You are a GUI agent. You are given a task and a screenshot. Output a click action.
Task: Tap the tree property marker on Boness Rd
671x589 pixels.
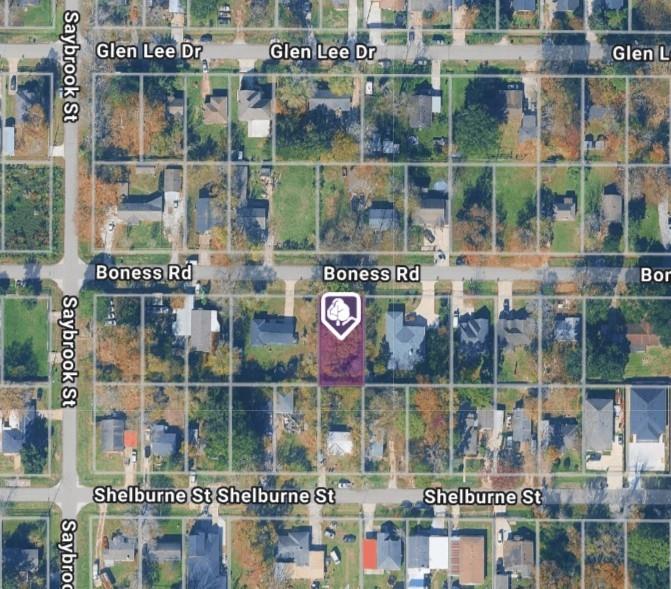(342, 314)
